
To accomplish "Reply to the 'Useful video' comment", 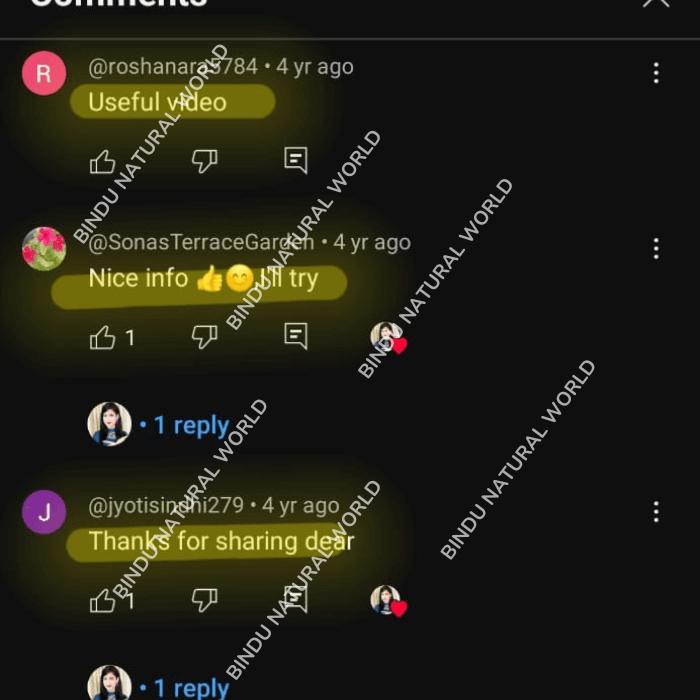I will point(295,160).
